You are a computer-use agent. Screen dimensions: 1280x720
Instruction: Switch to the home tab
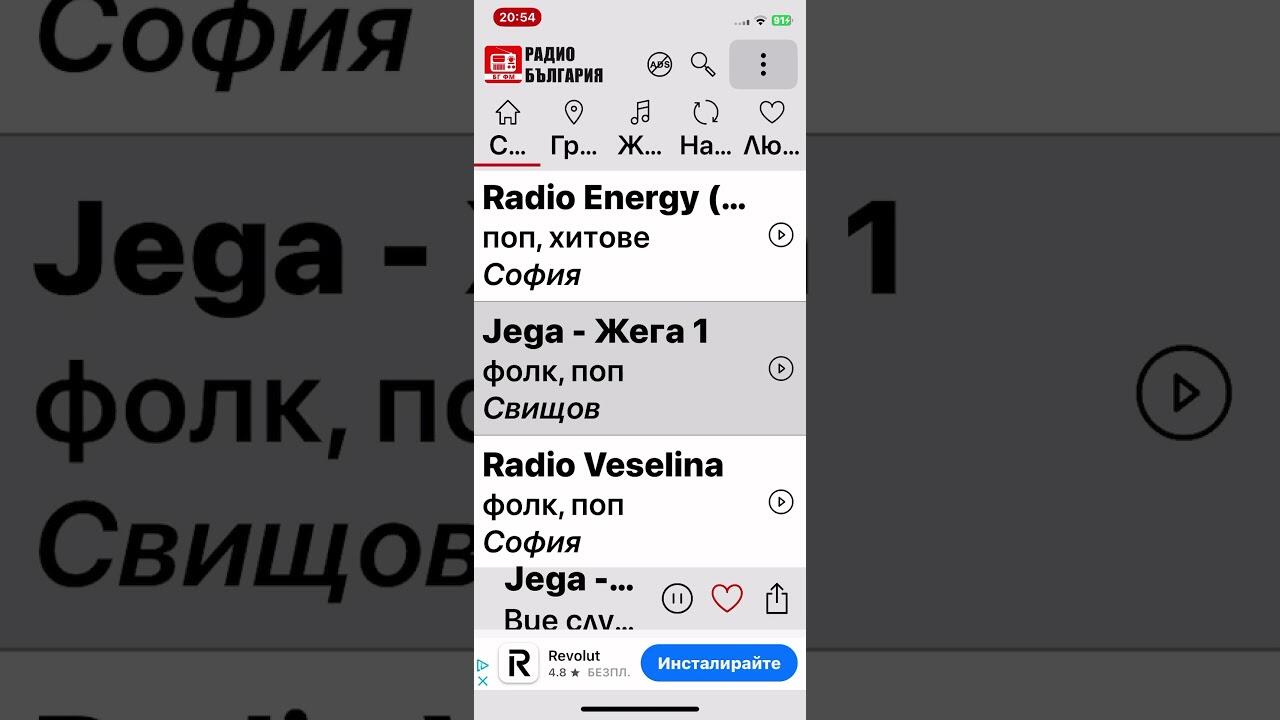tap(508, 128)
